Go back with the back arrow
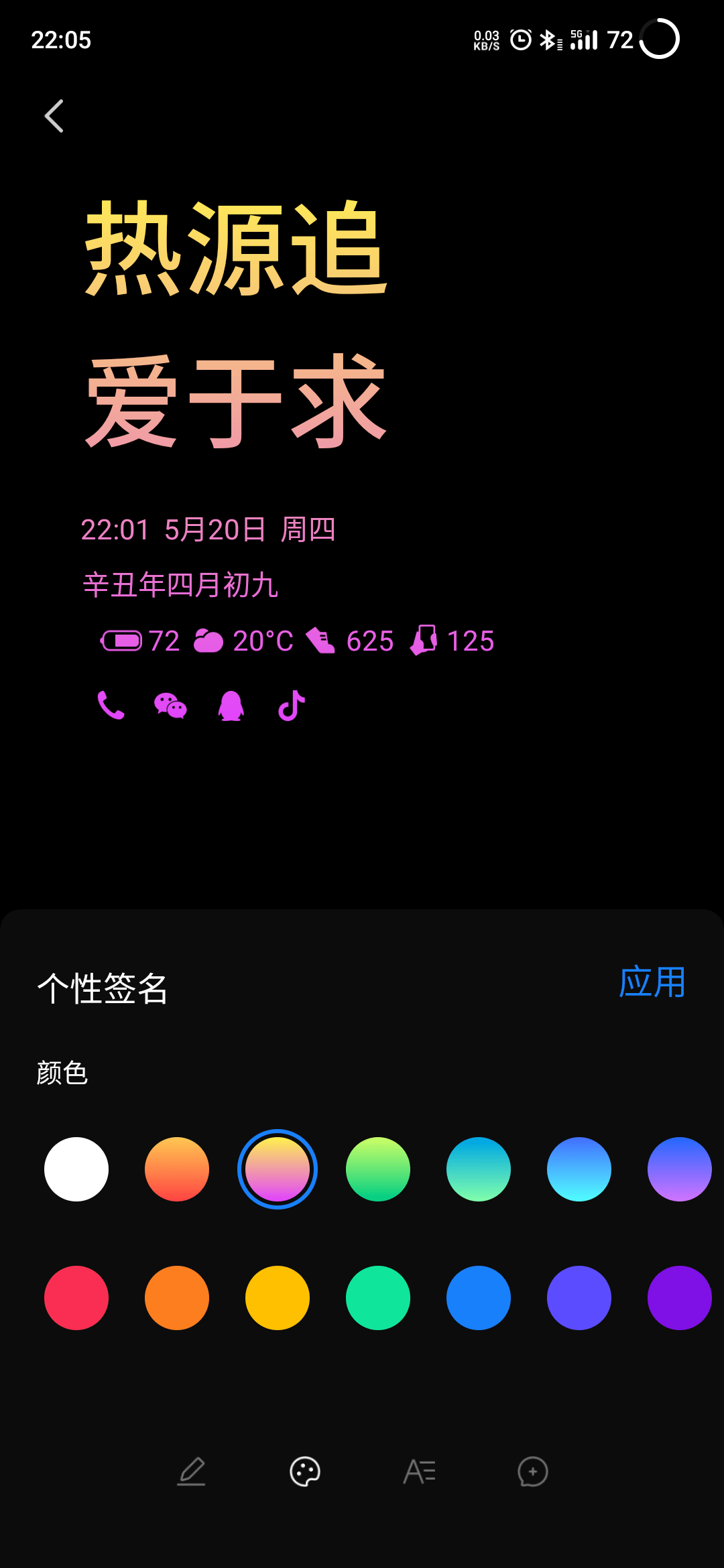The image size is (724, 1568). (x=54, y=115)
